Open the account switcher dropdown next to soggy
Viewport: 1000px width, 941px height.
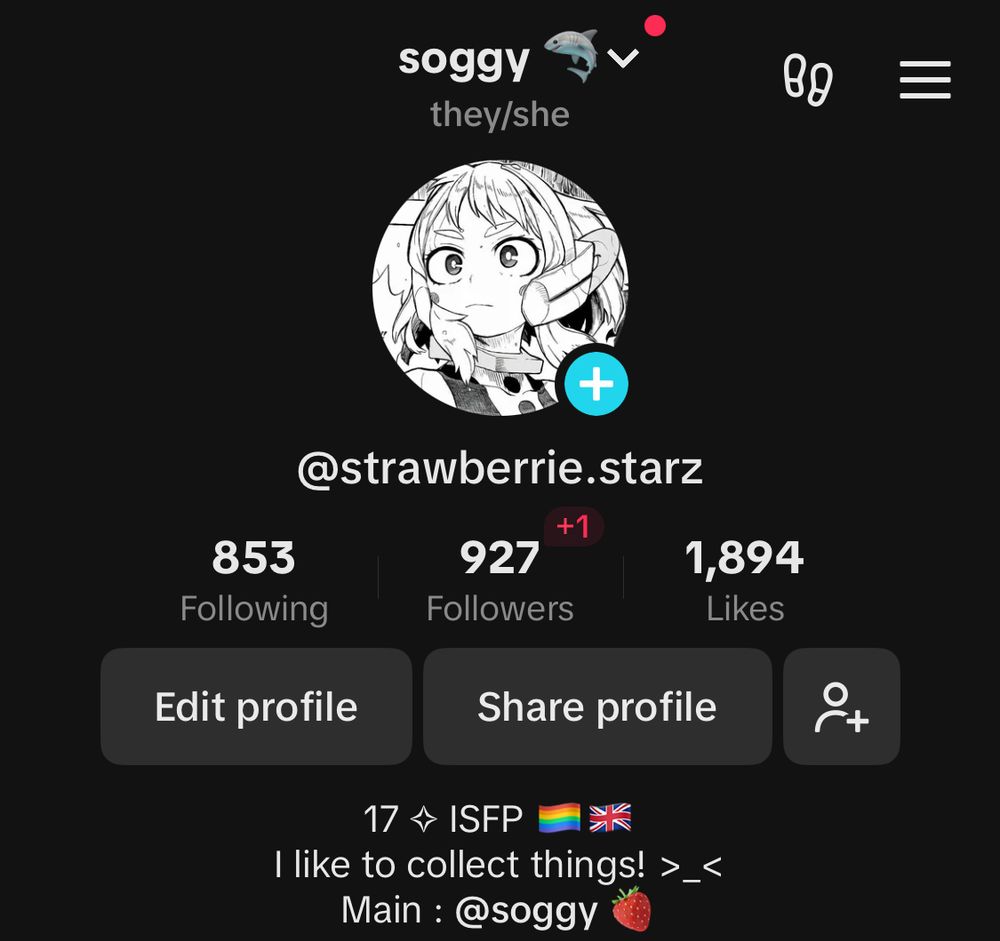point(623,59)
